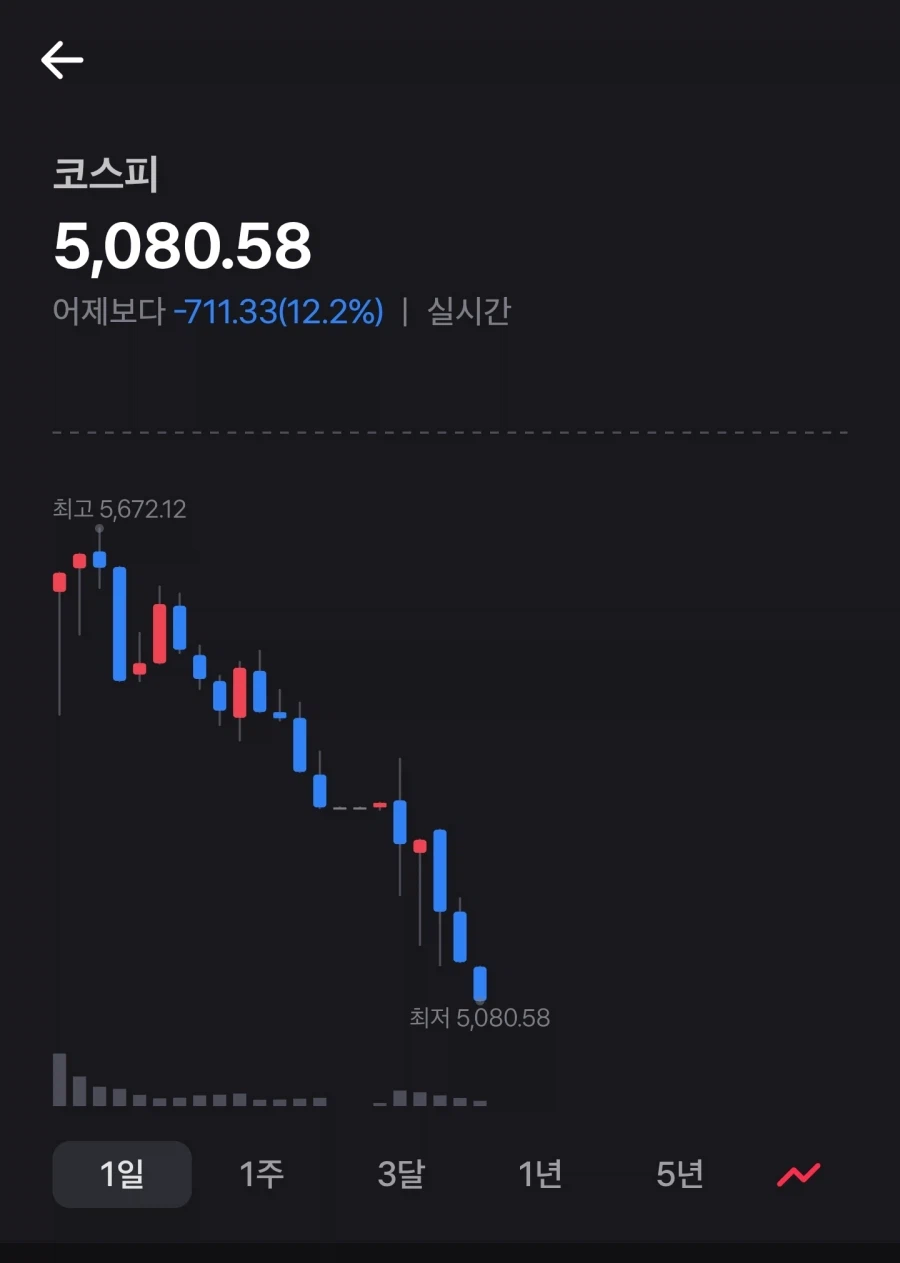Switch to the 1주 chart range
Viewport: 900px width, 1263px height.
pyautogui.click(x=262, y=1174)
